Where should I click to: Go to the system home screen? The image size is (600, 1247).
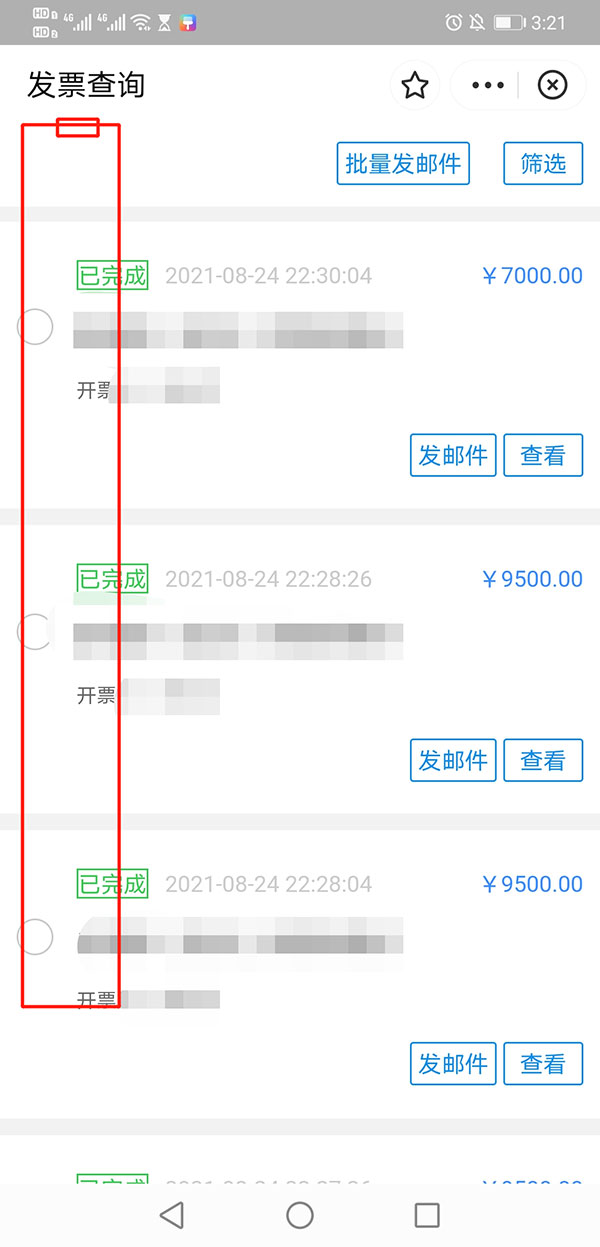point(300,1215)
